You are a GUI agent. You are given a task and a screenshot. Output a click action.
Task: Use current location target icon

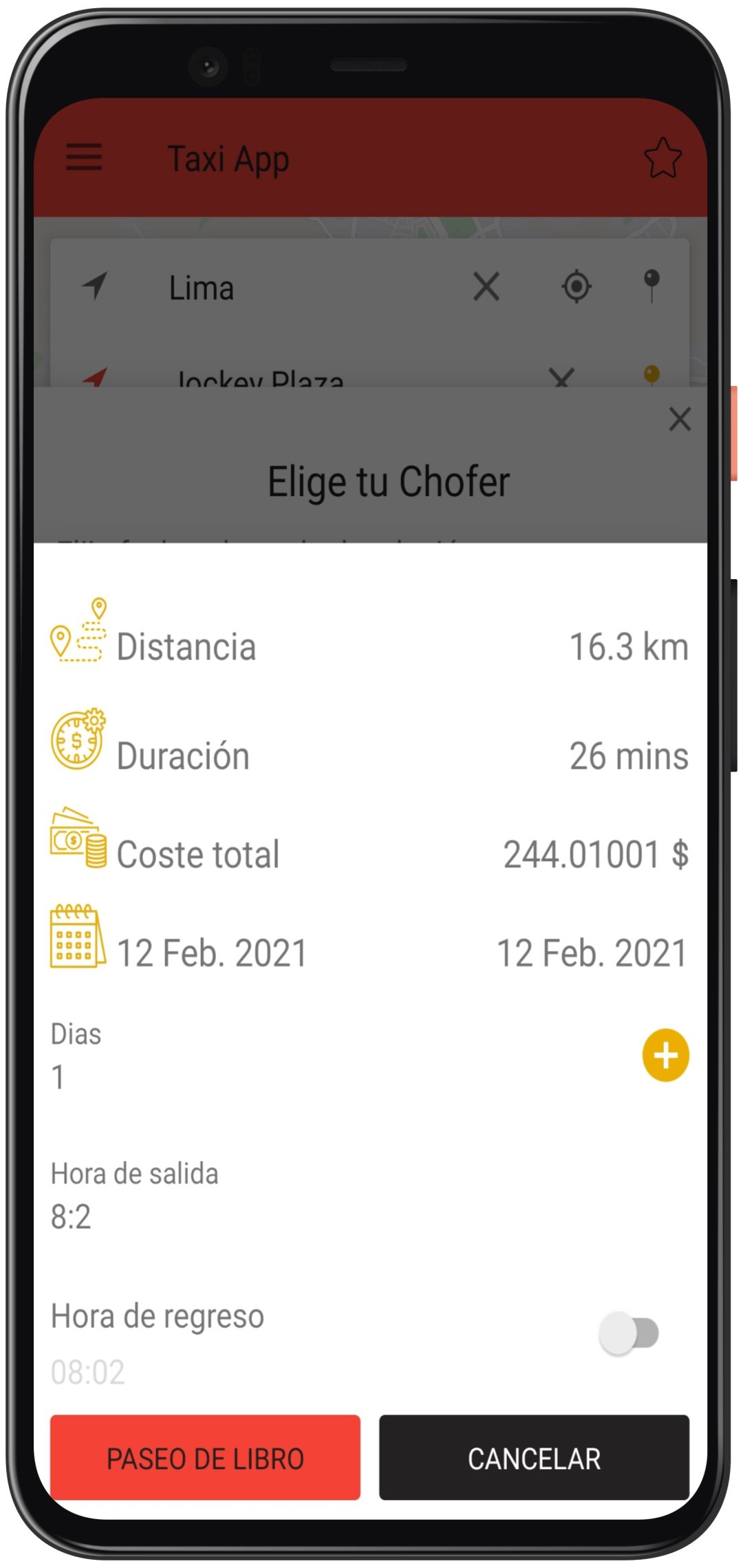point(577,286)
